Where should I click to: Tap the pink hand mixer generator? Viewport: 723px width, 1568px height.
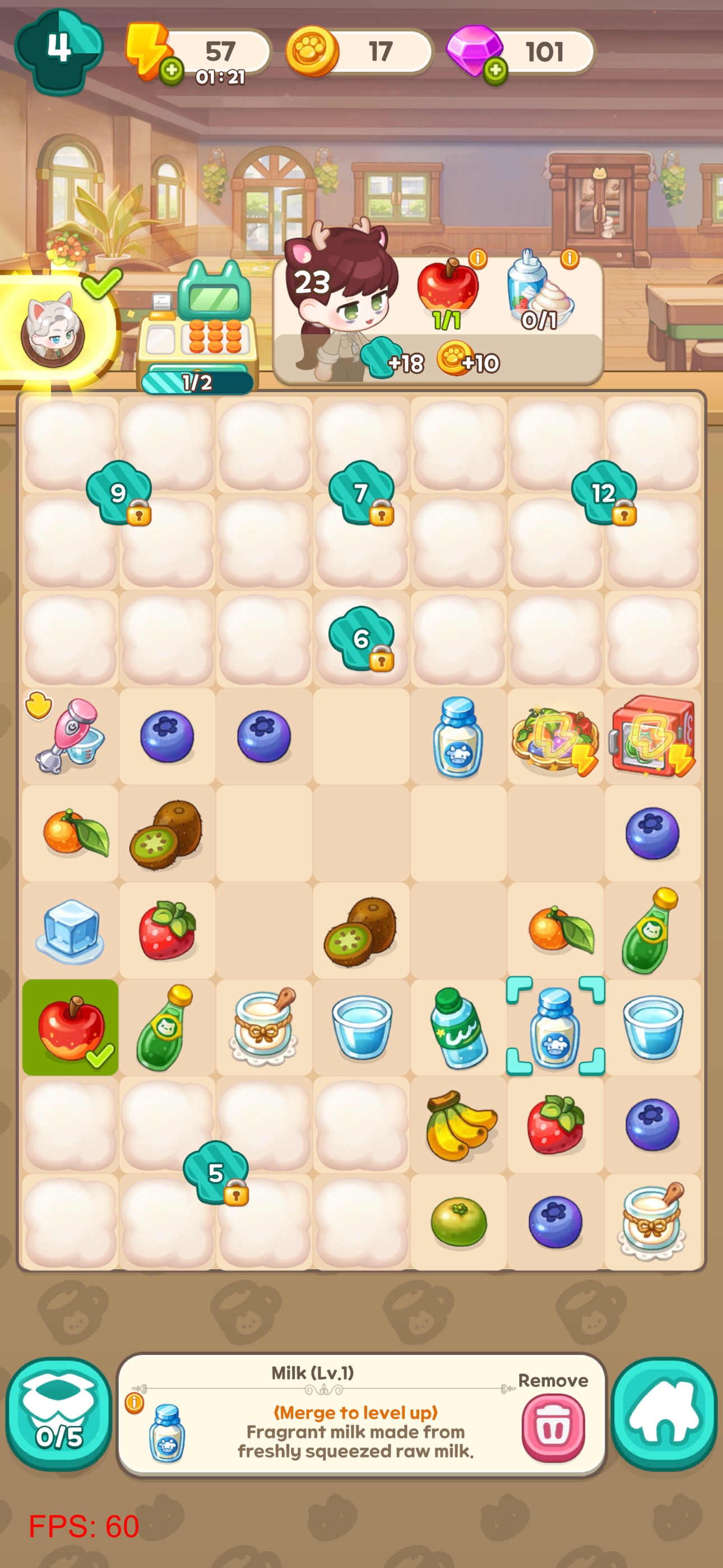click(x=70, y=736)
